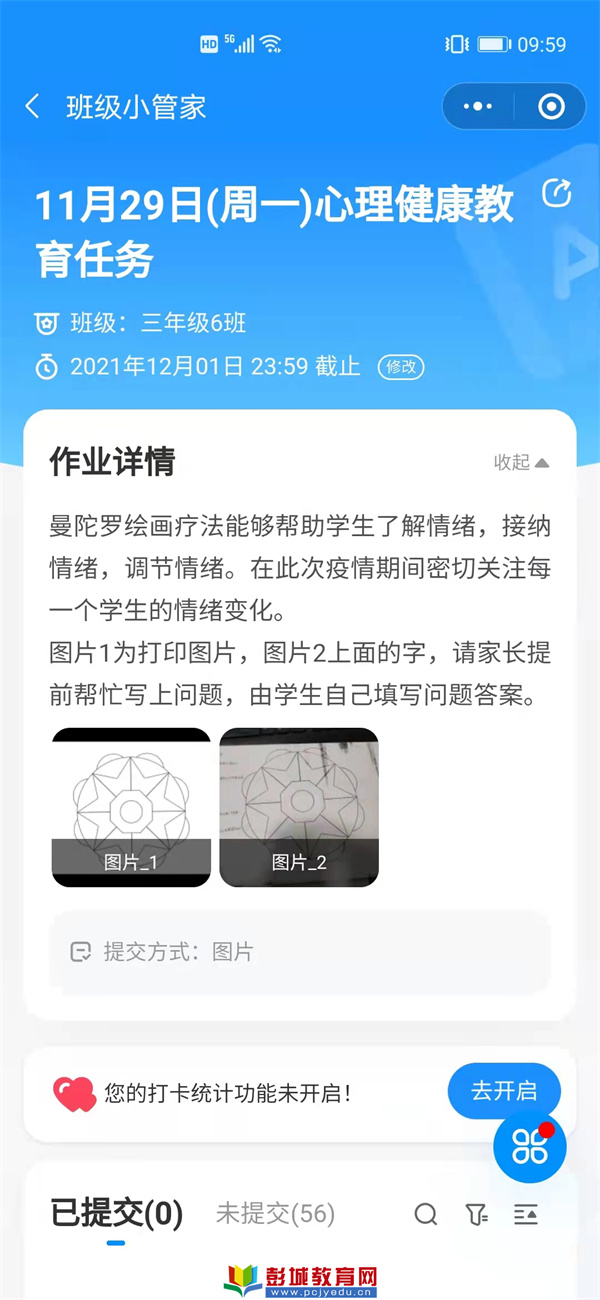The image size is (600, 1300).
Task: Tap 去开启 to enable check-in statistics
Action: coord(503,1091)
